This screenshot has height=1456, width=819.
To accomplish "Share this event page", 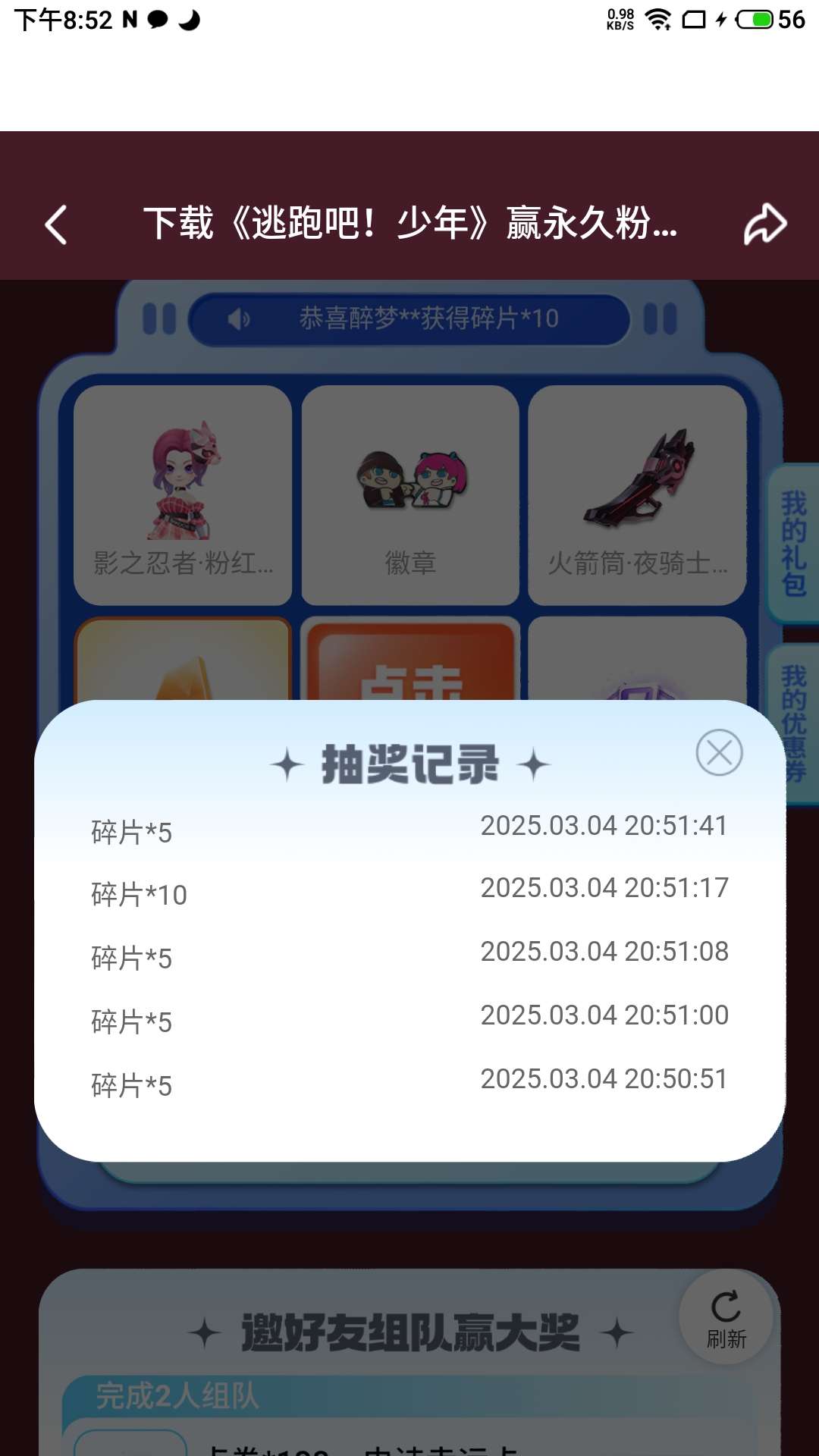I will [x=765, y=224].
